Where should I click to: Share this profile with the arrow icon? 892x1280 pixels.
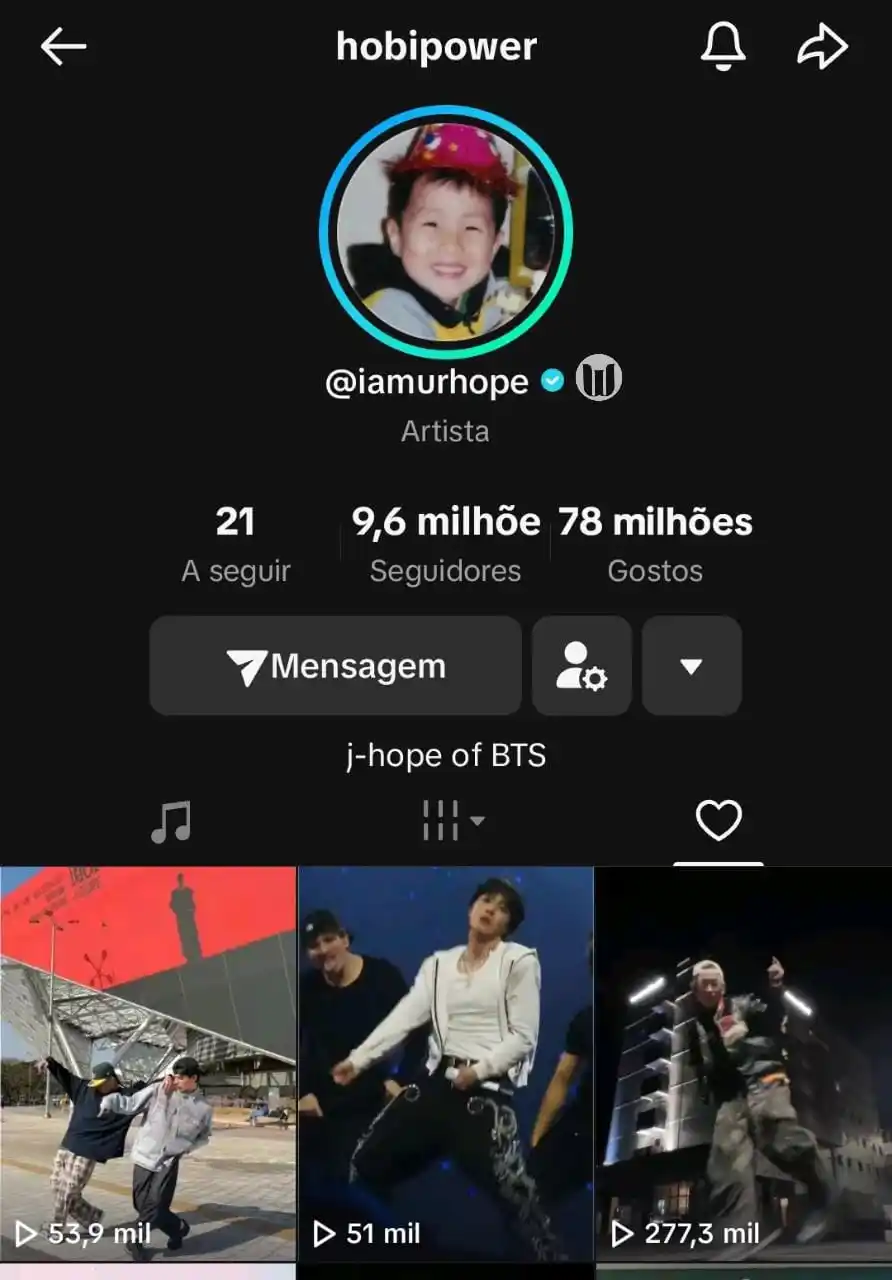pyautogui.click(x=822, y=47)
